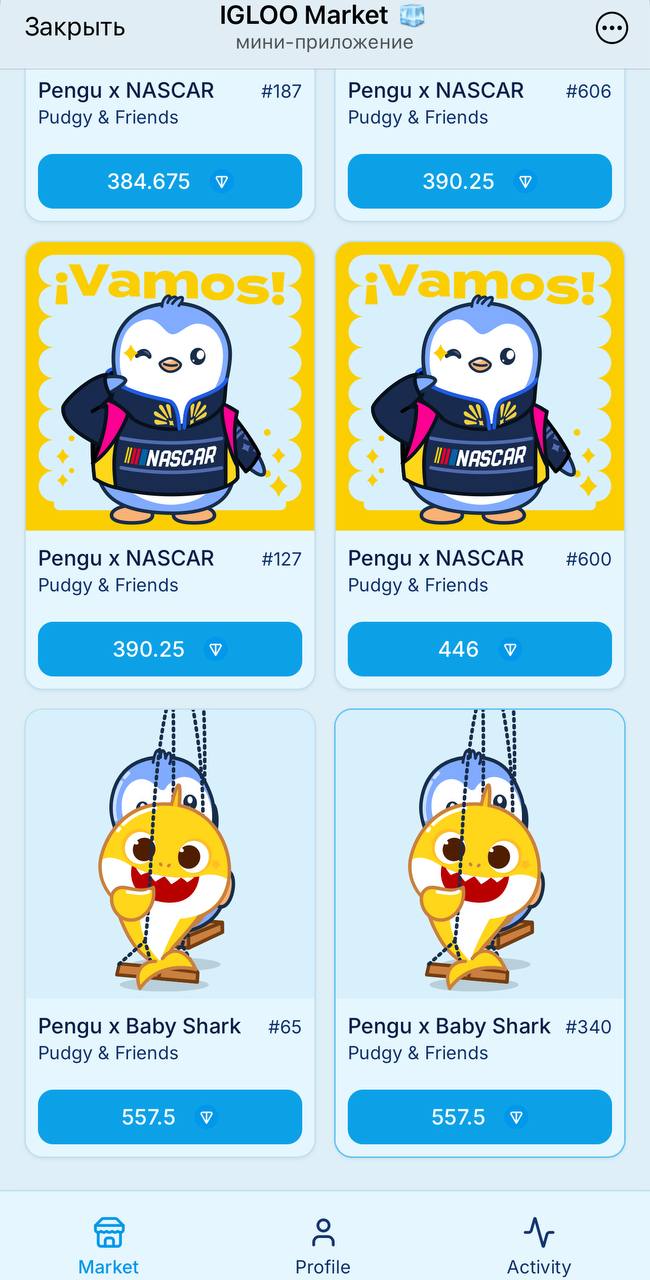650x1280 pixels.
Task: Open the Pengu x Baby Shark #340 card
Action: (x=479, y=854)
